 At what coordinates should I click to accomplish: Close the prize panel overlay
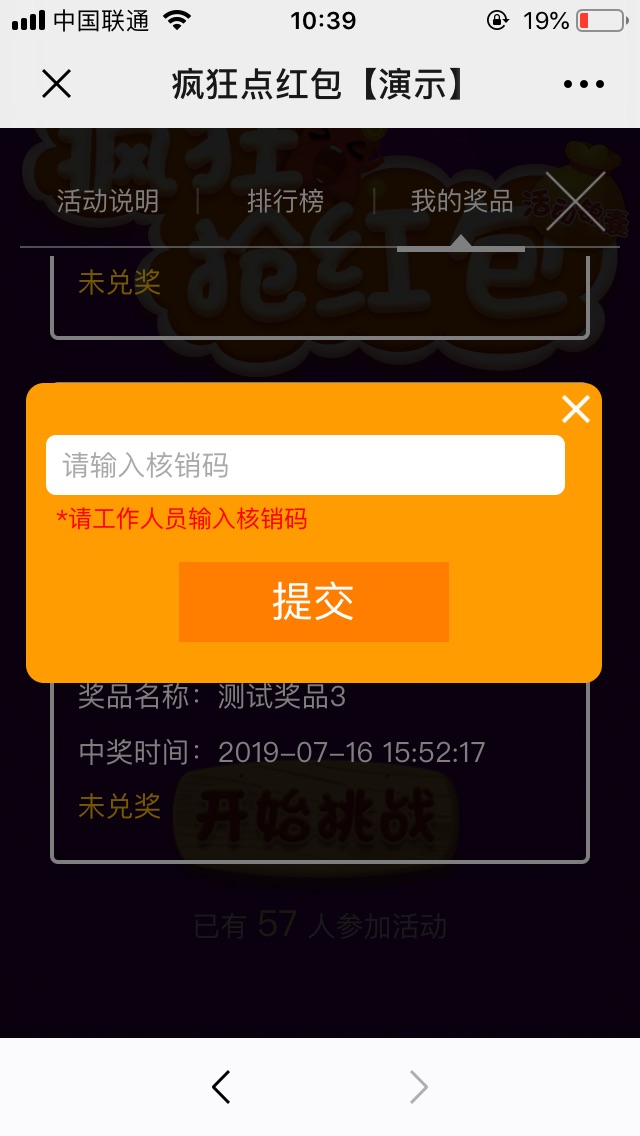[x=576, y=201]
